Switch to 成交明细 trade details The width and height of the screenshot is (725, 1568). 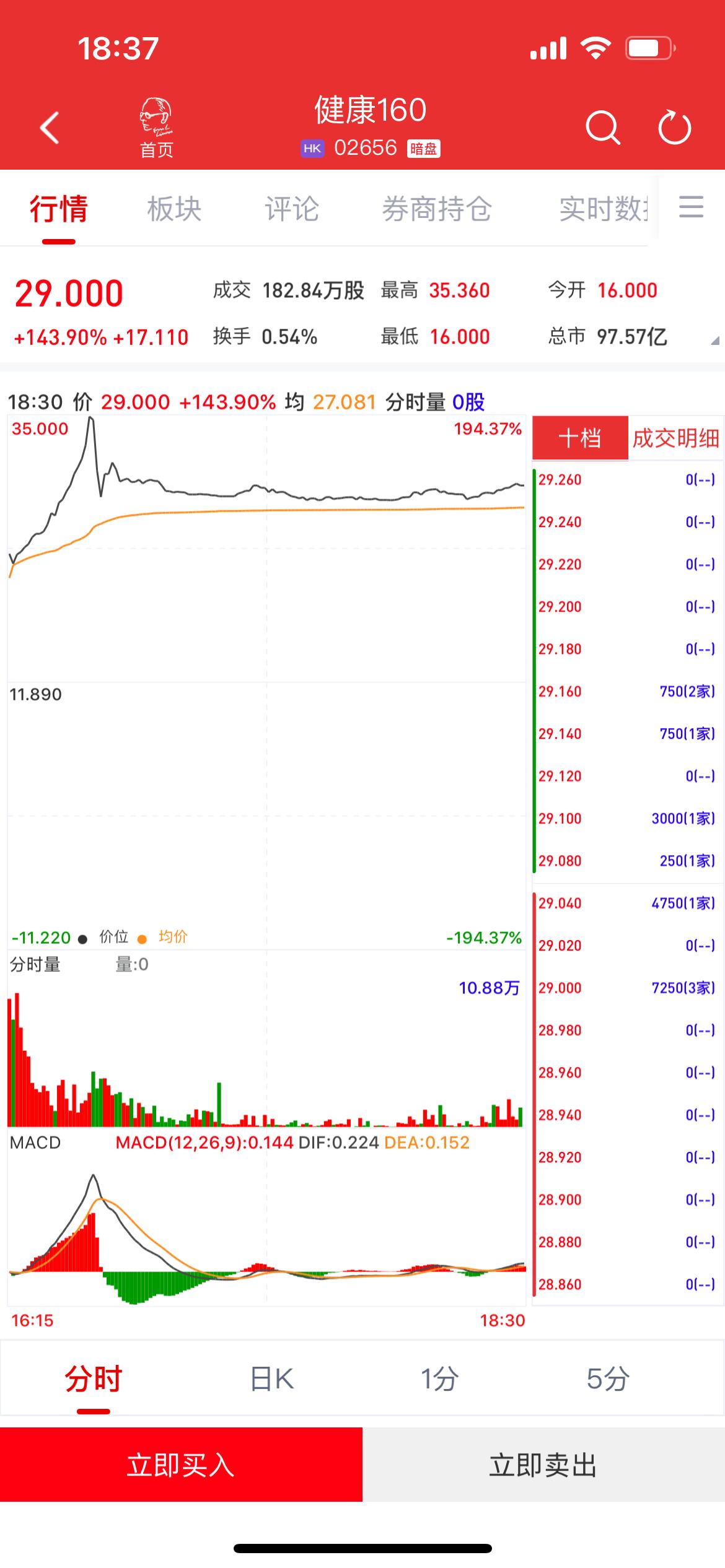coord(675,438)
